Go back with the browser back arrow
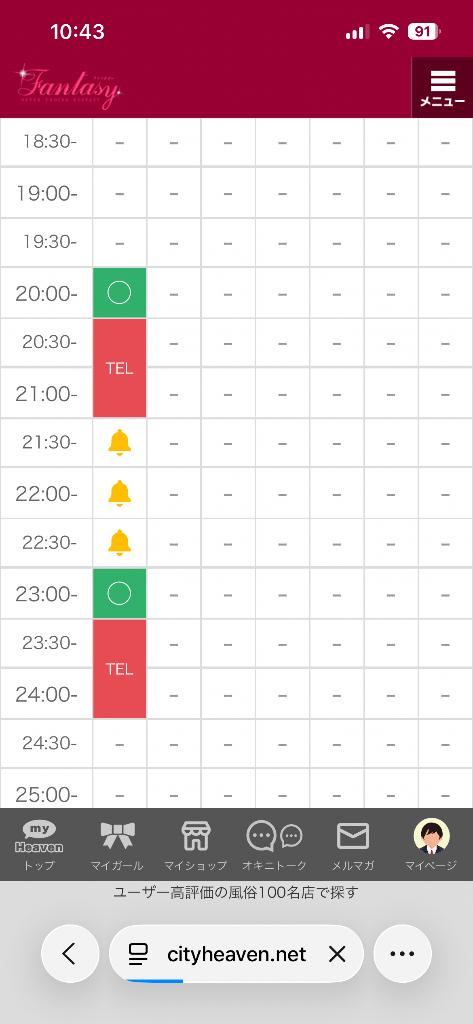 tap(70, 954)
